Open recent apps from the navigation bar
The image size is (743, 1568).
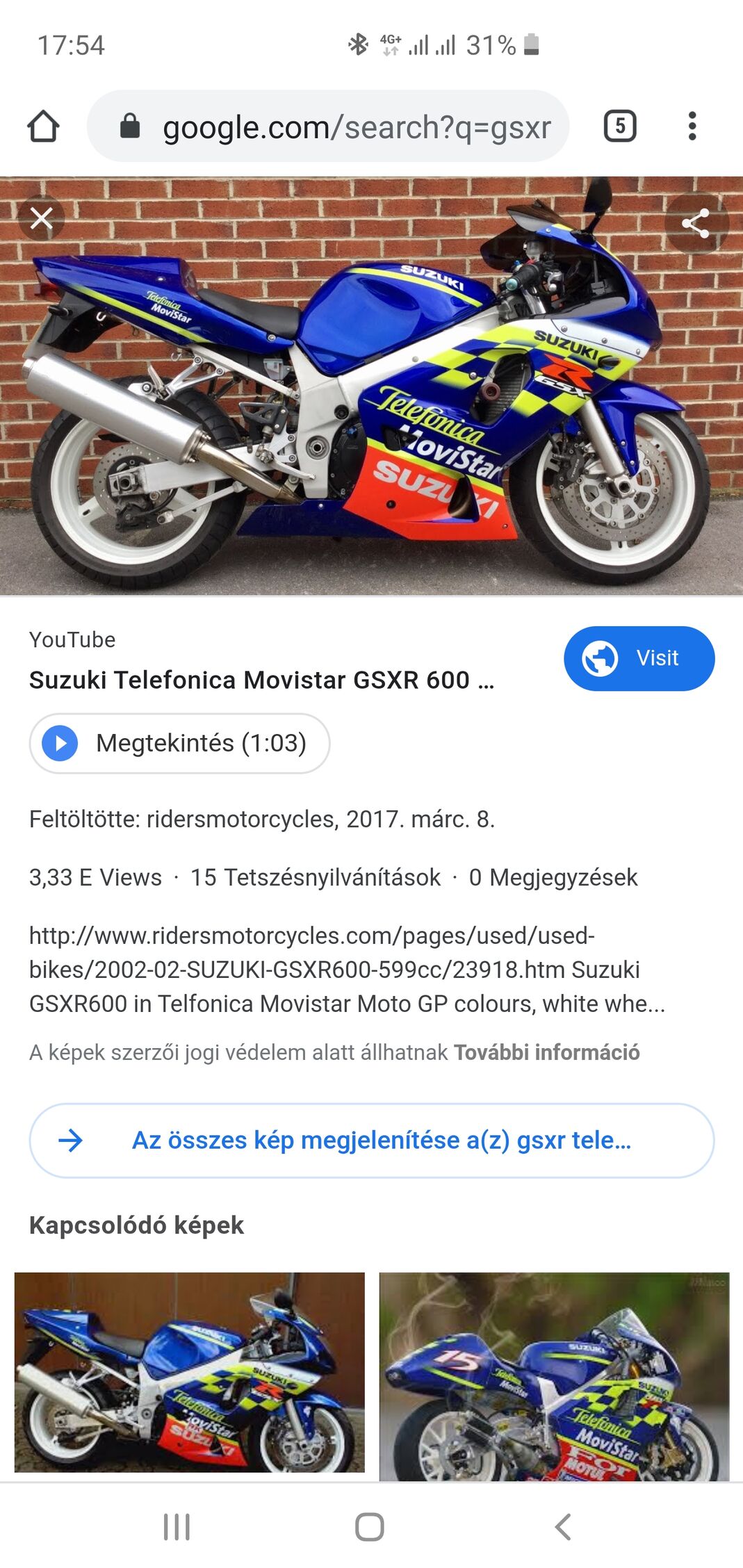coord(177,1527)
